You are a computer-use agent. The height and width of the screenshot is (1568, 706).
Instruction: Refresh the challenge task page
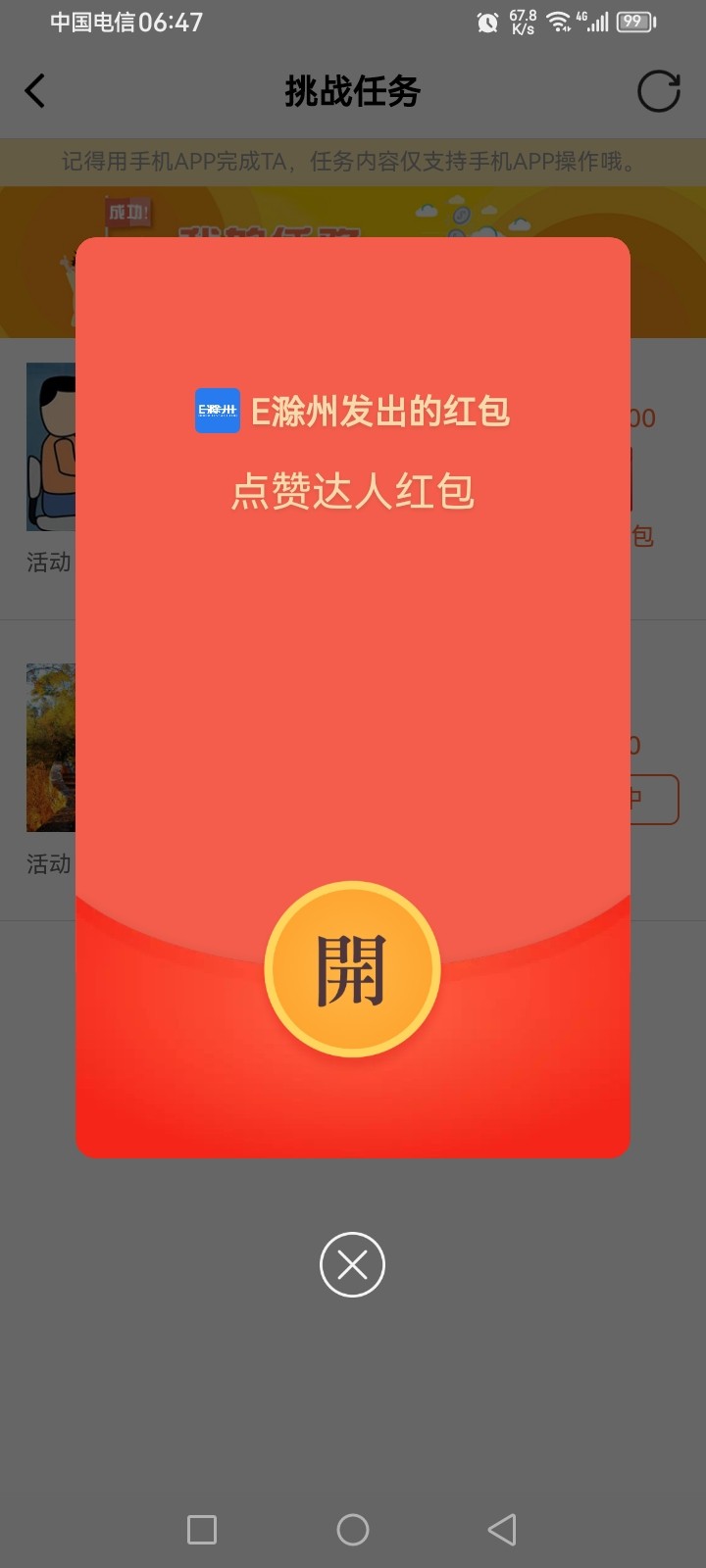coord(658,91)
